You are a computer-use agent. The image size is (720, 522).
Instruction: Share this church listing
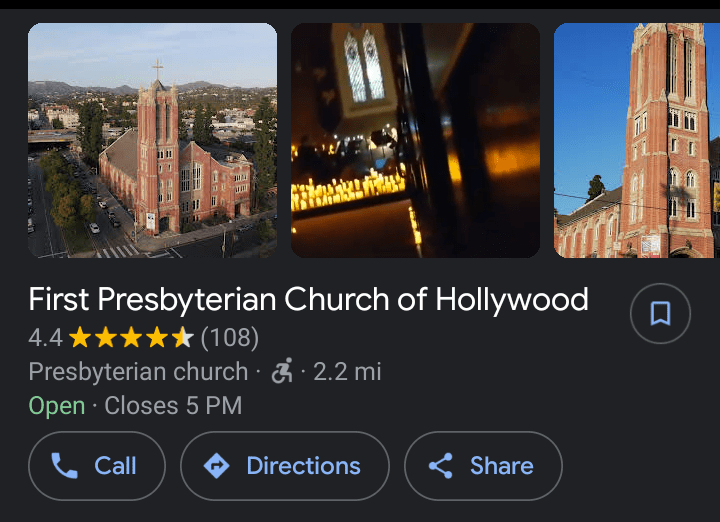tap(483, 466)
